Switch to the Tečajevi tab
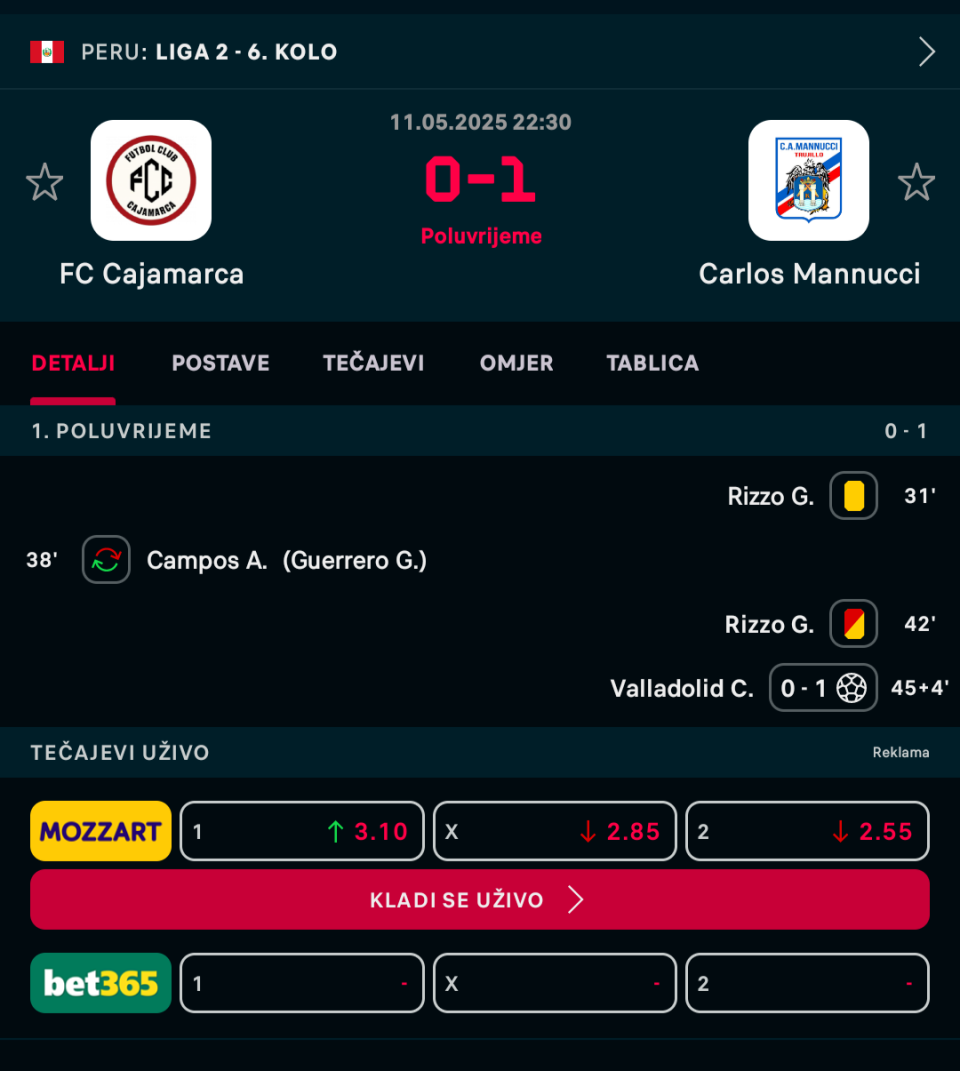 (374, 363)
